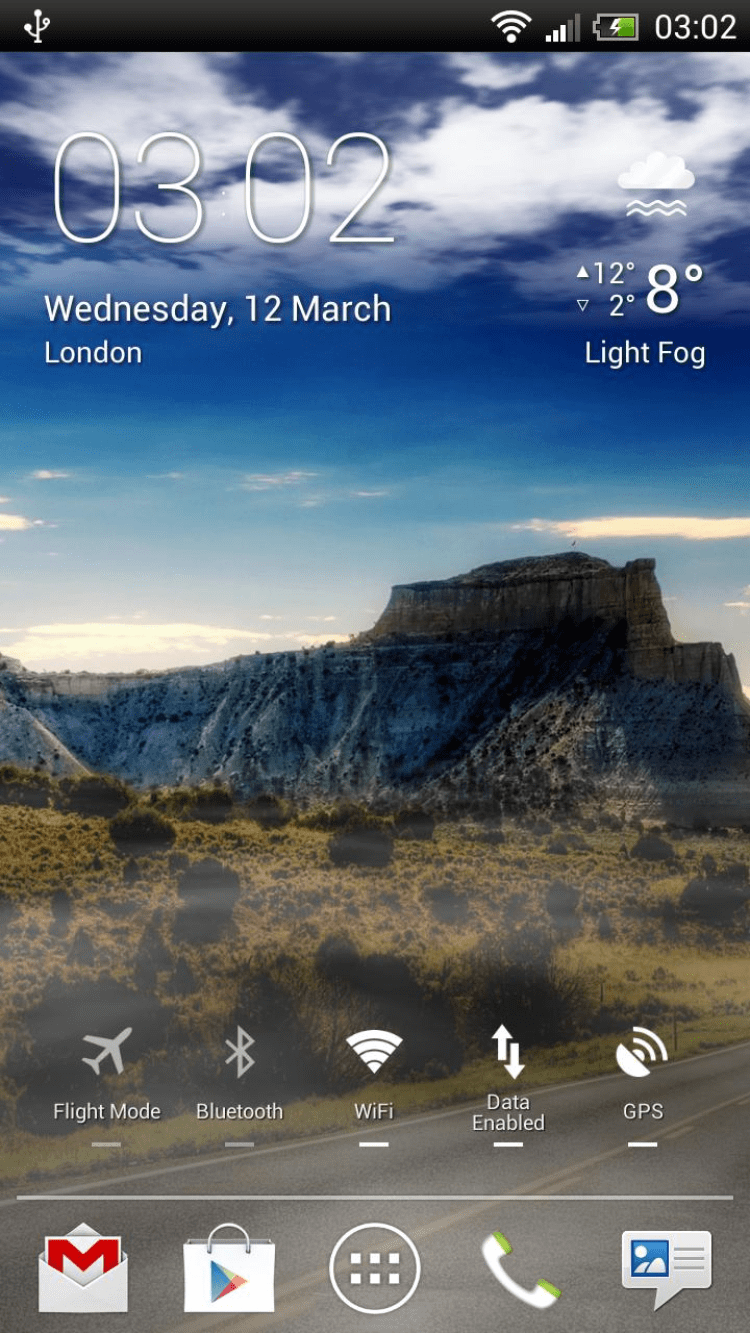Turn on Bluetooth

click(x=239, y=1075)
